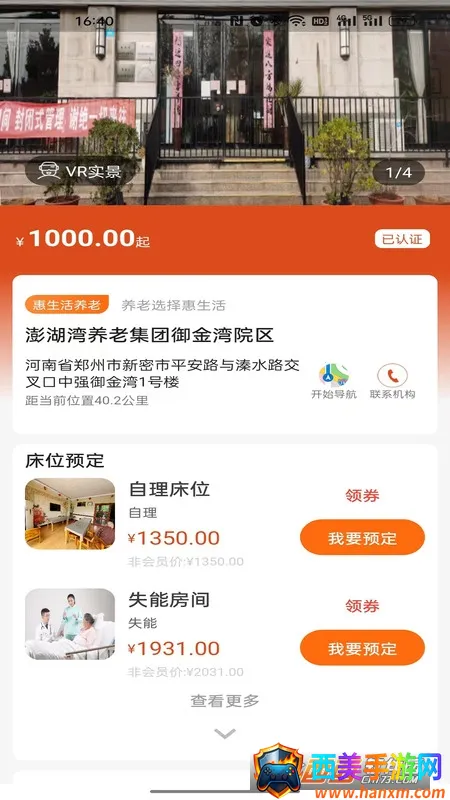Tap 联系机构 to call the institution
The width and height of the screenshot is (450, 800).
point(392,382)
